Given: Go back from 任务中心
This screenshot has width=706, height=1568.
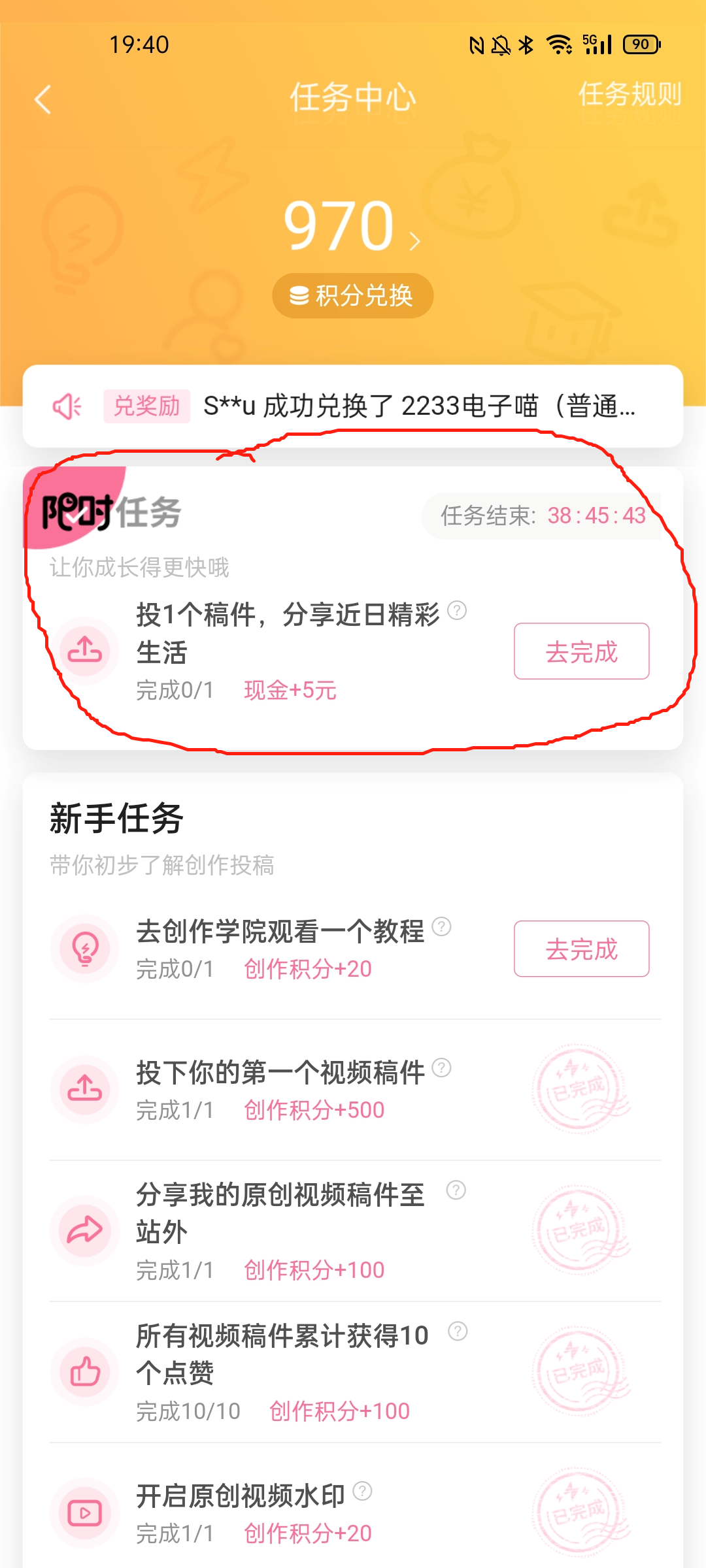Looking at the screenshot, I should click(43, 100).
